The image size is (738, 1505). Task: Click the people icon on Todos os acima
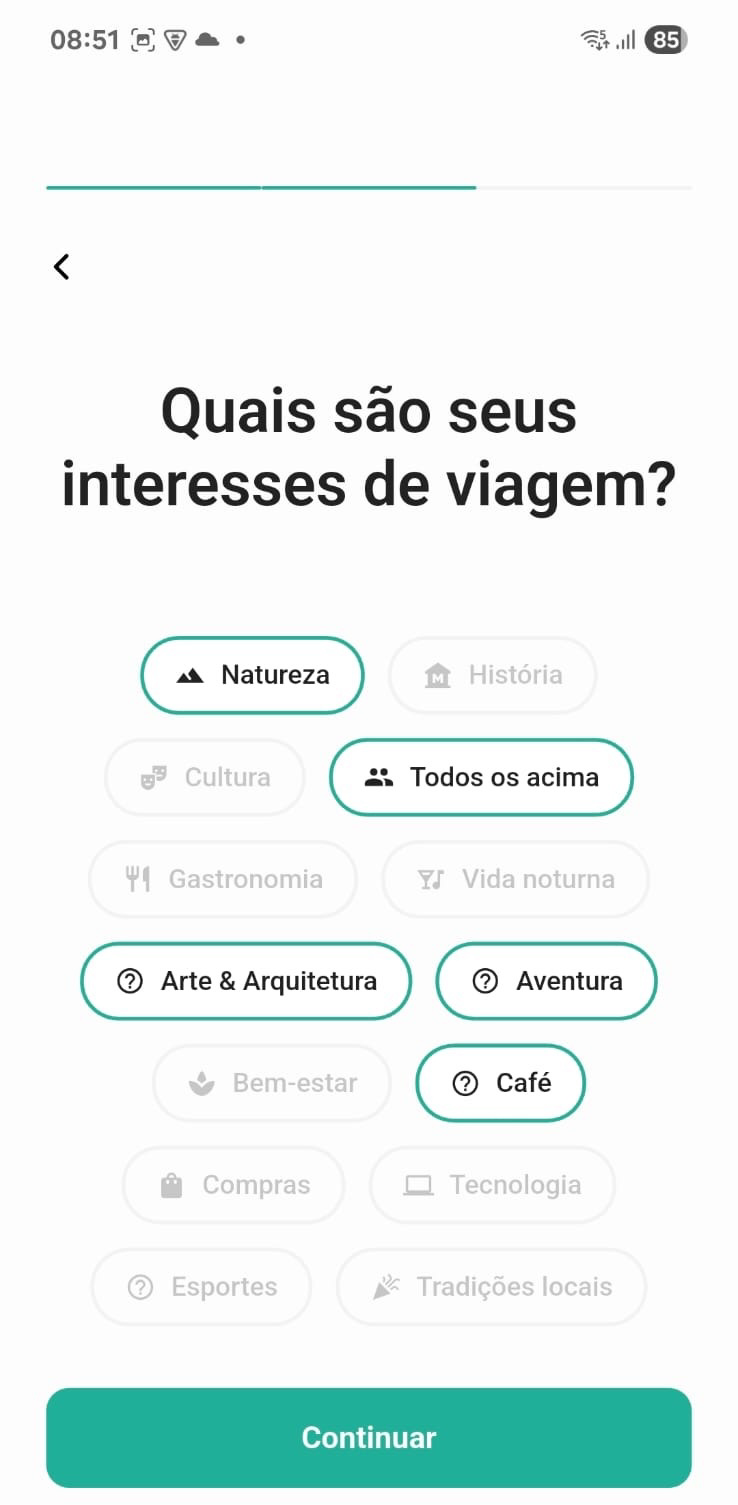(x=380, y=777)
